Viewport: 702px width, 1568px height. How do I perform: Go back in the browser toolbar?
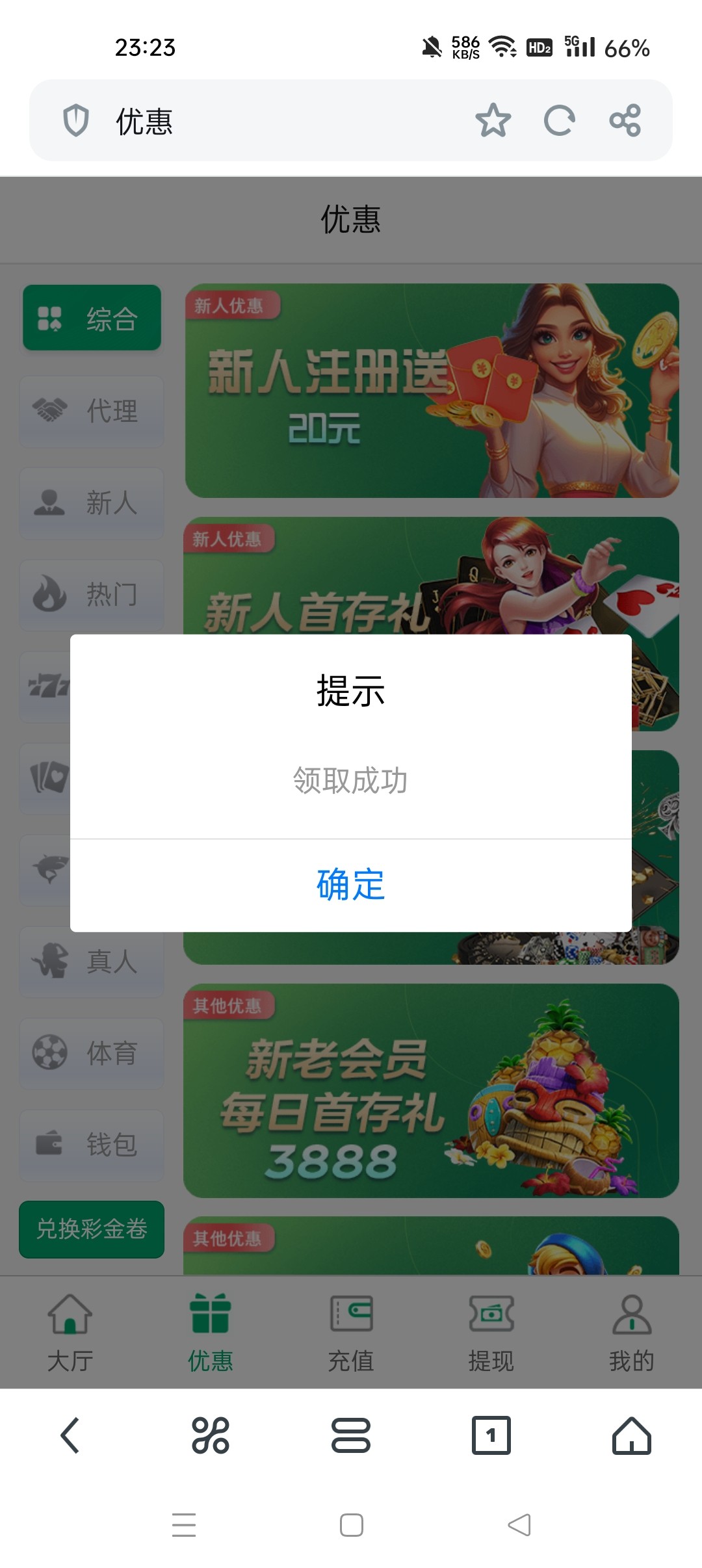pyautogui.click(x=70, y=1435)
